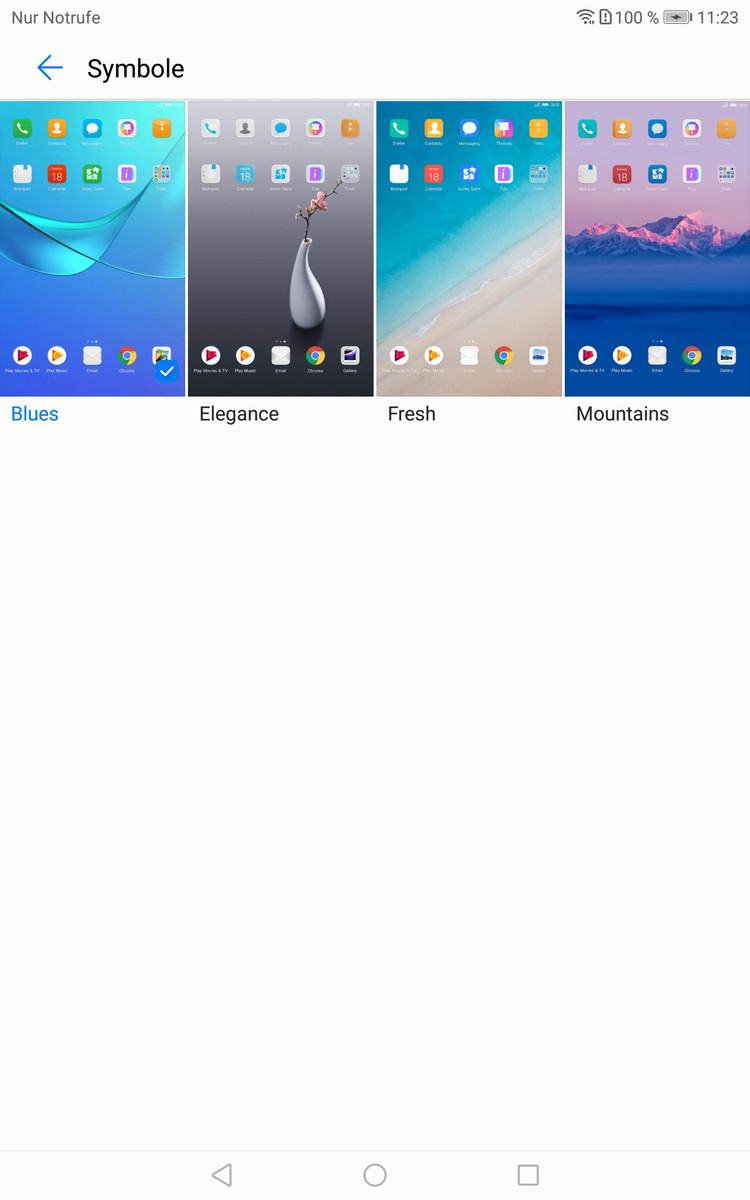Go back from the Symbole screen

(x=49, y=68)
